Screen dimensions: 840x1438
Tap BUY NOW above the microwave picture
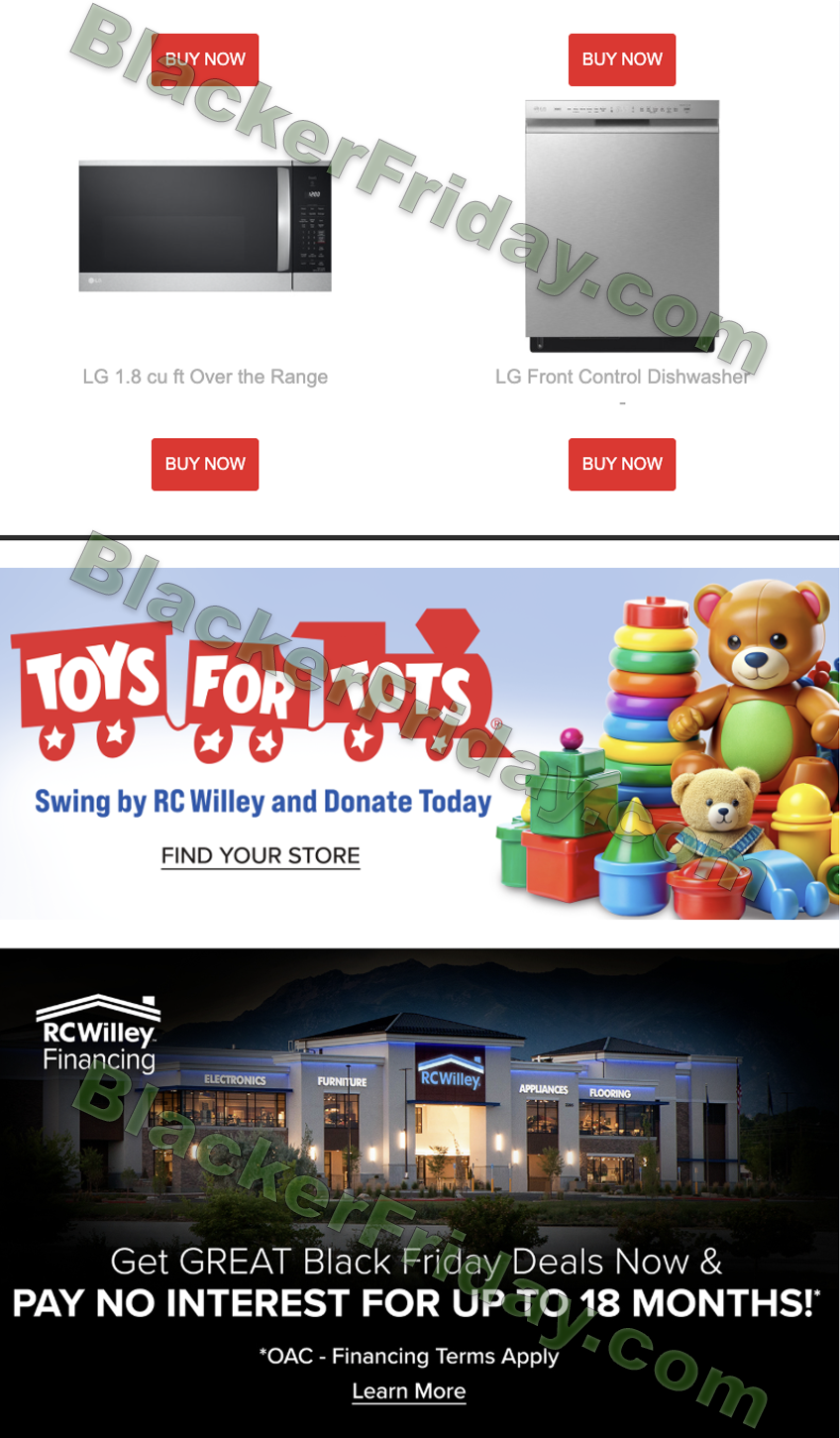(x=205, y=59)
